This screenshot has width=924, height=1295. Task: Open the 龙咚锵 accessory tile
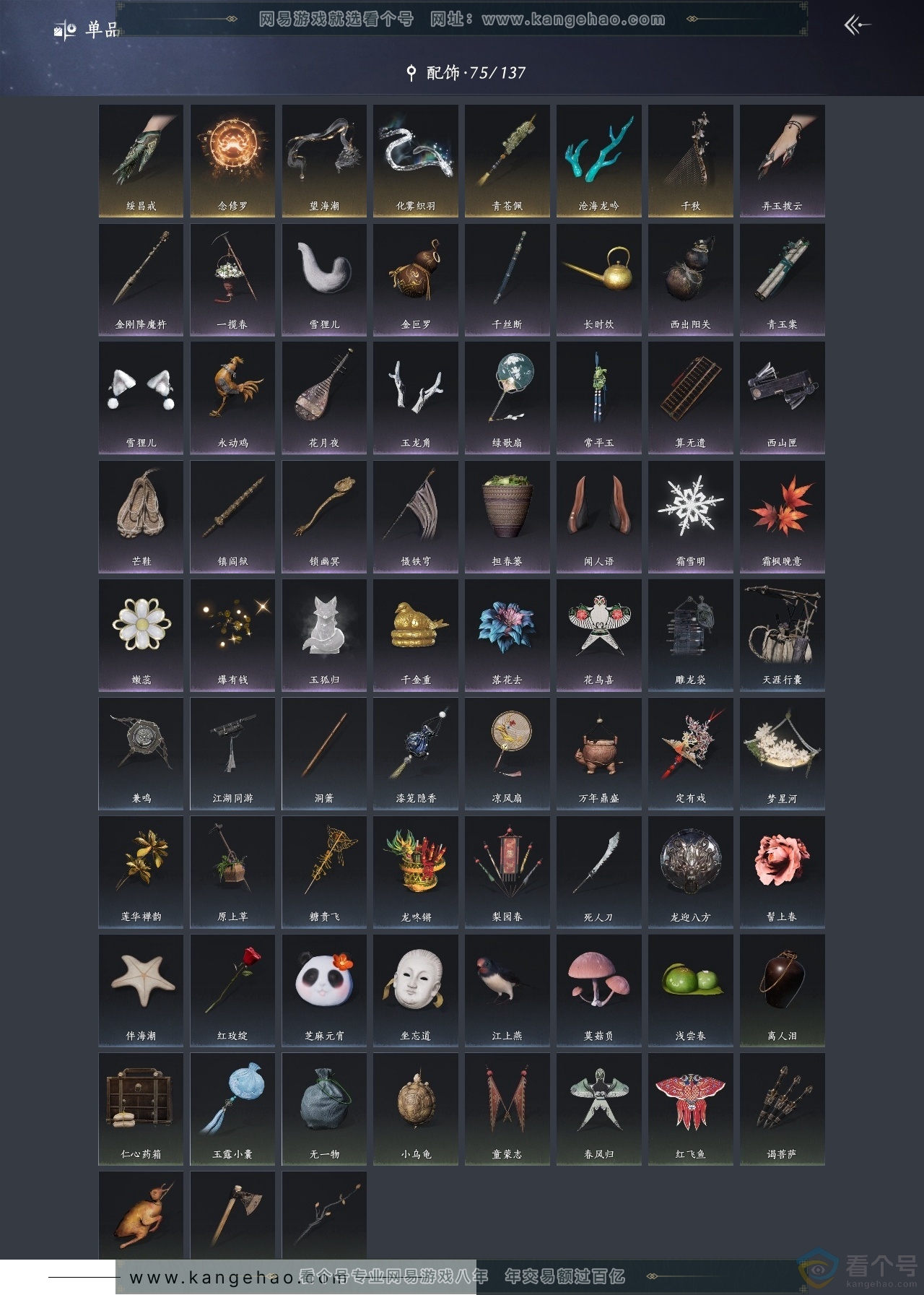(415, 871)
